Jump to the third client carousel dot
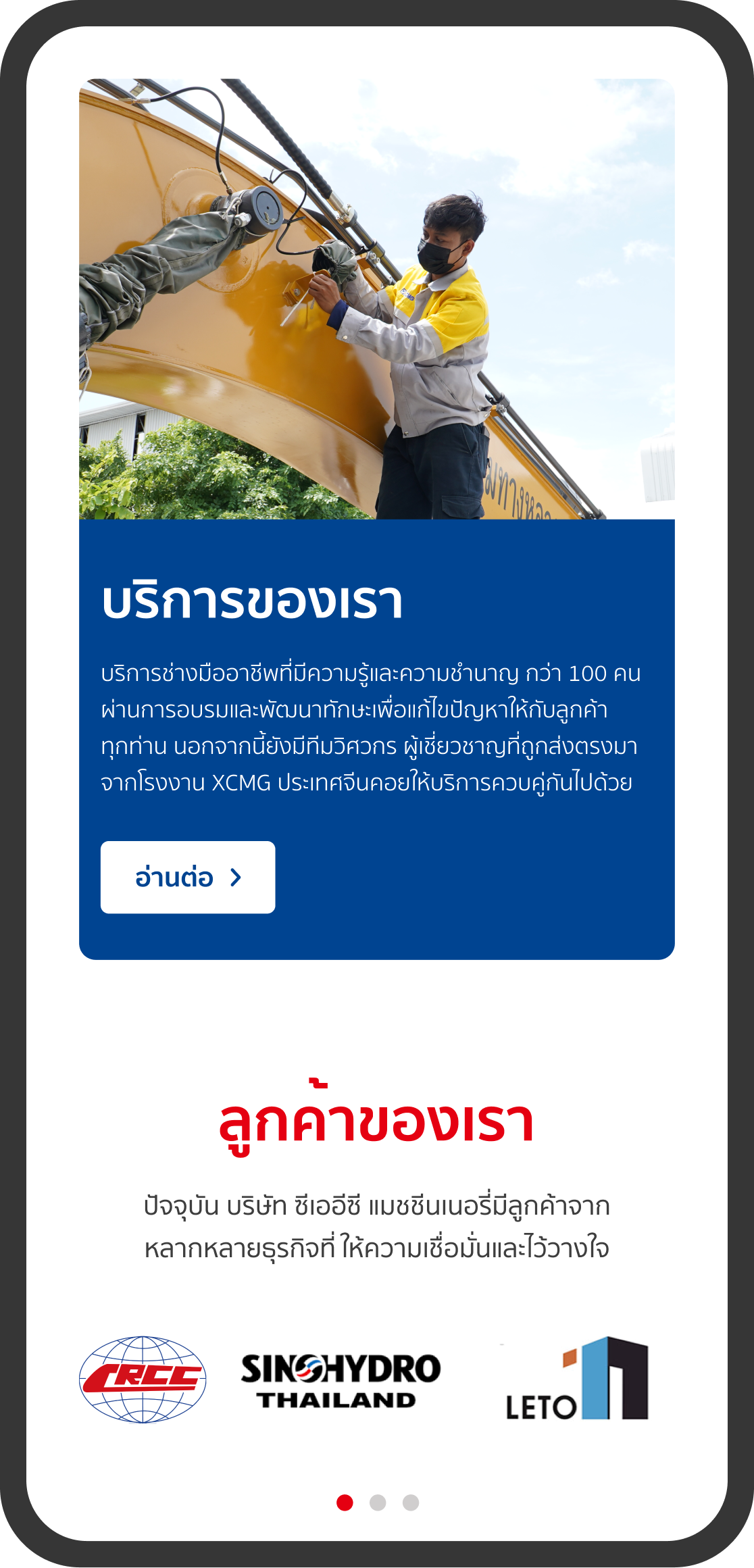 [x=411, y=1502]
